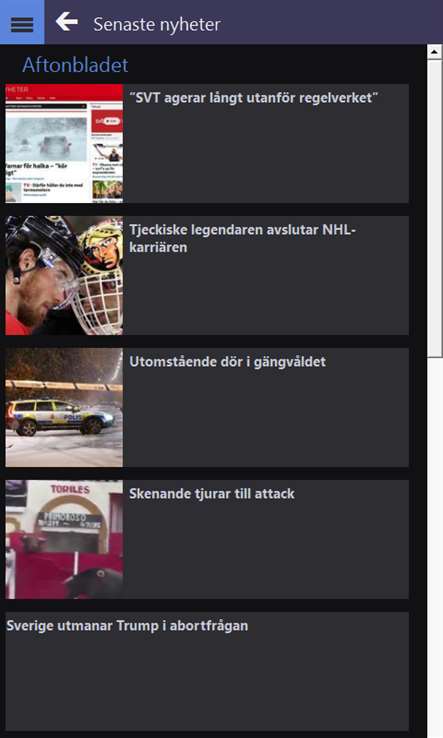The width and height of the screenshot is (443, 738).
Task: Tap the scrollbar's up arrow
Action: [435, 52]
